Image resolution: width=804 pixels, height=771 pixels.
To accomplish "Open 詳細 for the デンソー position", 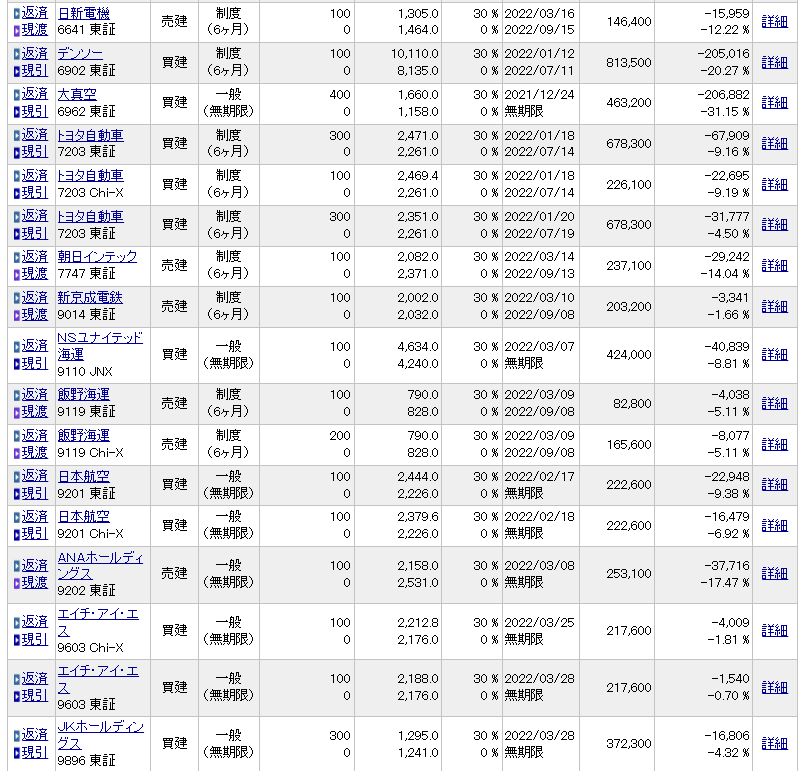I will point(774,62).
